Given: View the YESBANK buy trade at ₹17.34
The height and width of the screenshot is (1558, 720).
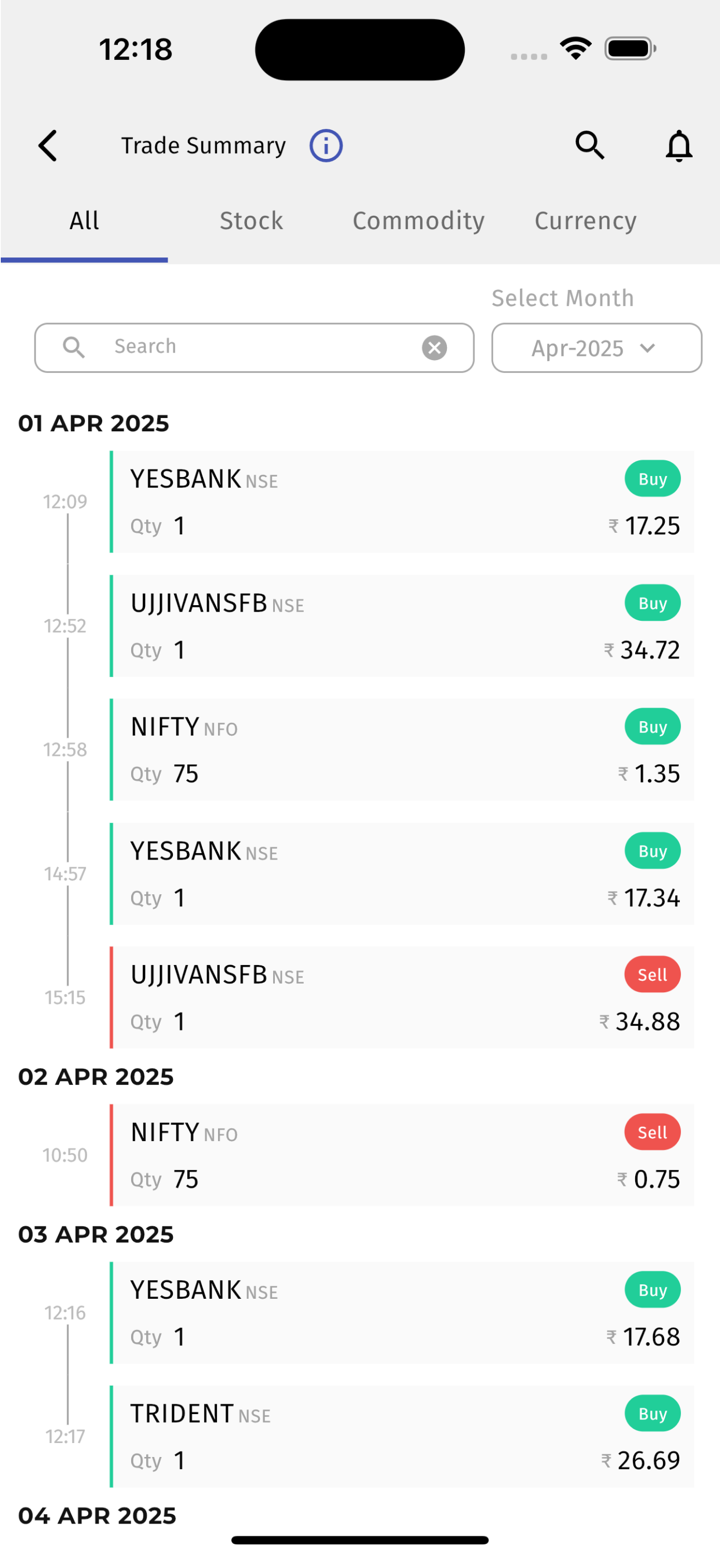Looking at the screenshot, I should coord(402,874).
